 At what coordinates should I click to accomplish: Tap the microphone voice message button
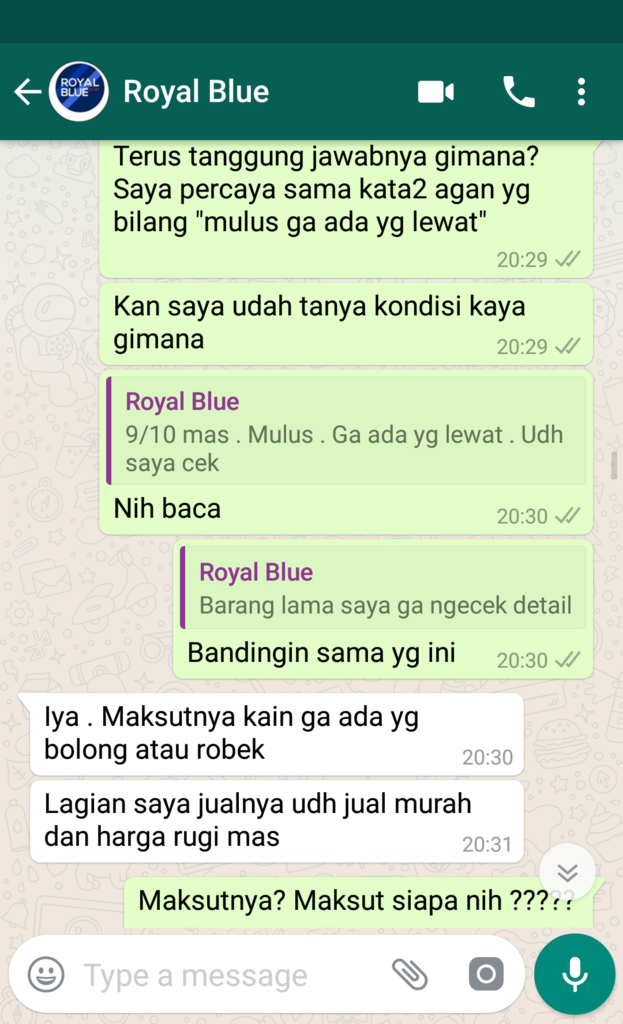pos(575,974)
